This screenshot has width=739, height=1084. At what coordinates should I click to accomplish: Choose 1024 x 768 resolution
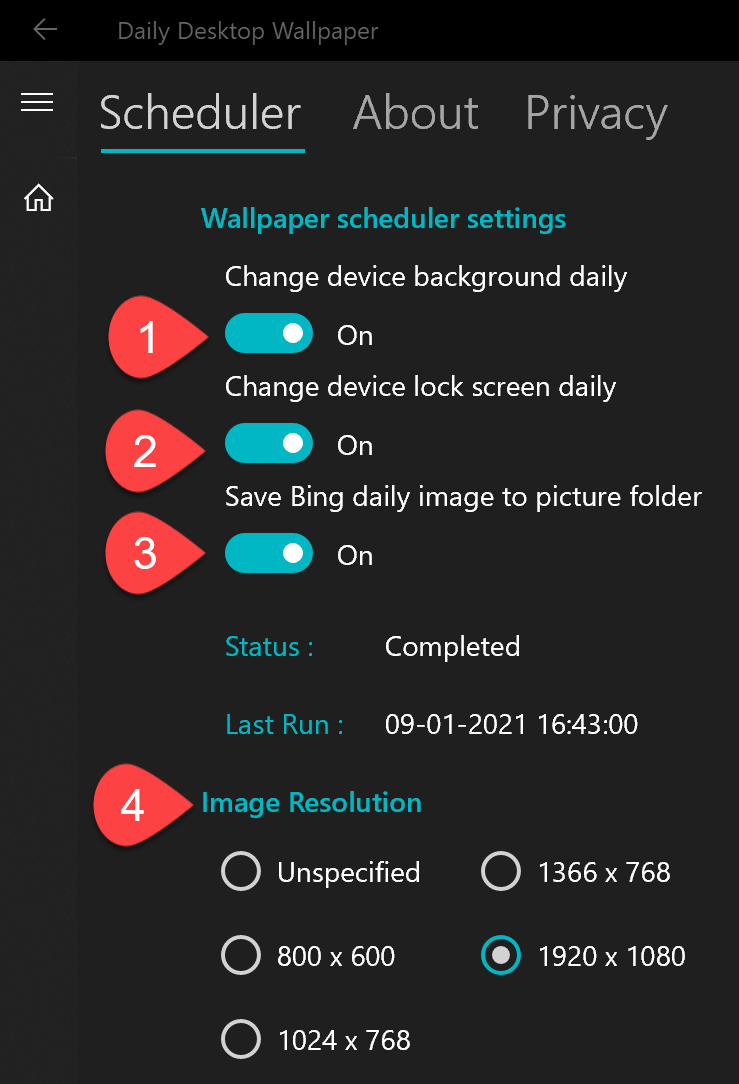[241, 1040]
